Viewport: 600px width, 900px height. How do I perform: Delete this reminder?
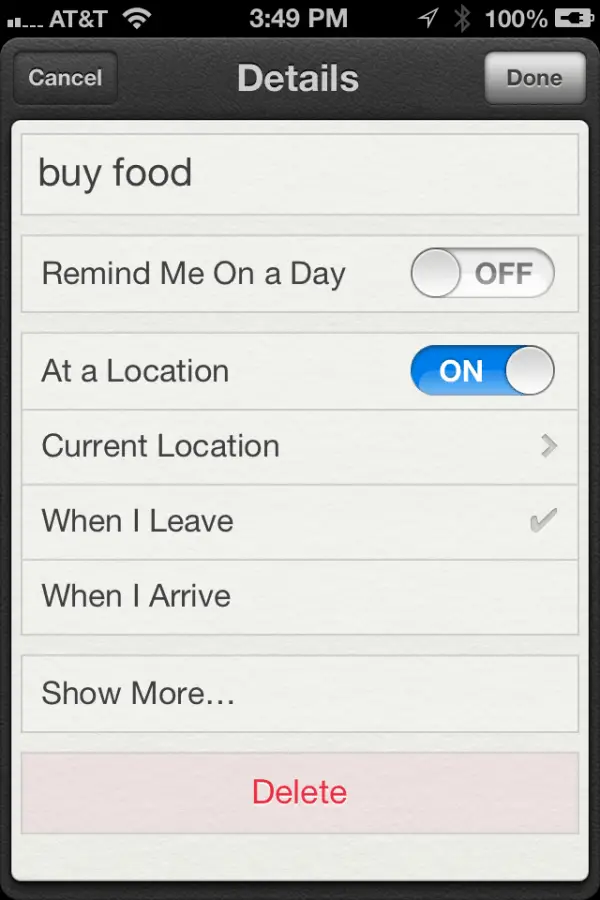point(300,792)
